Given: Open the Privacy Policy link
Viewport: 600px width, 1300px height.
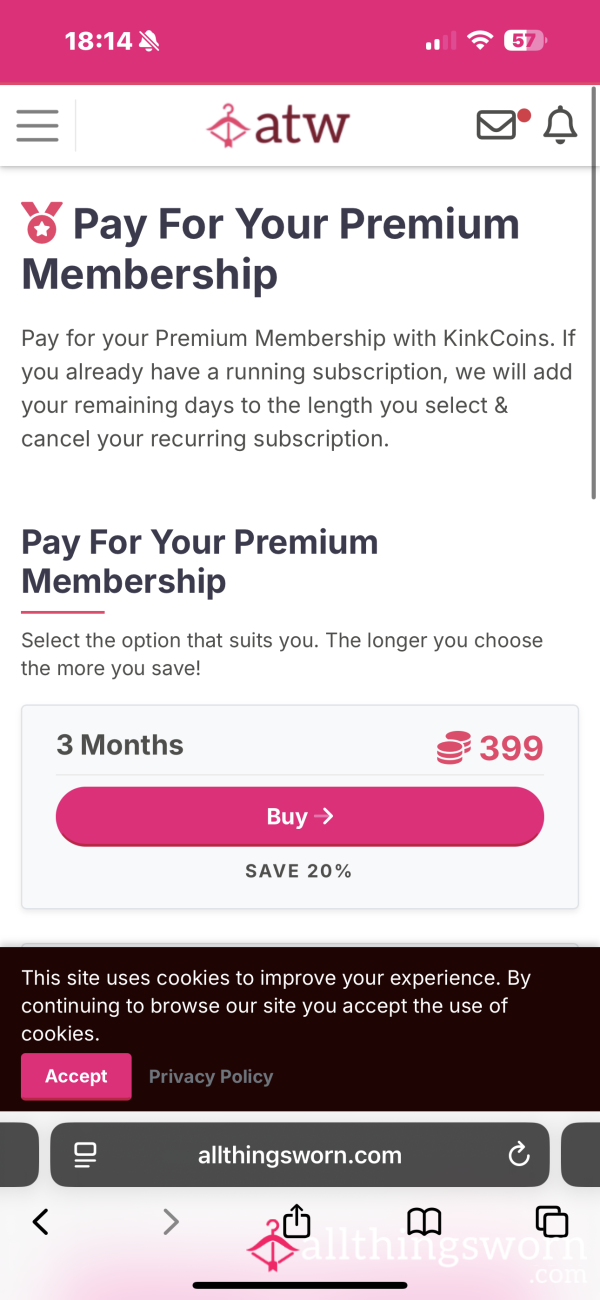Looking at the screenshot, I should pos(211,1077).
